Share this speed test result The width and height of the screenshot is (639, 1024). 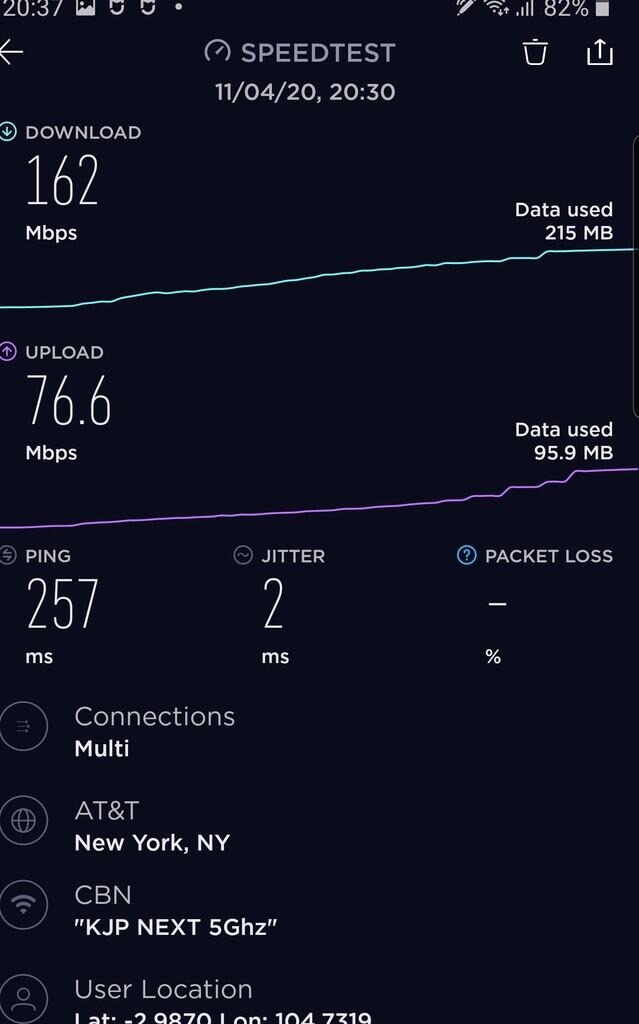(x=599, y=52)
